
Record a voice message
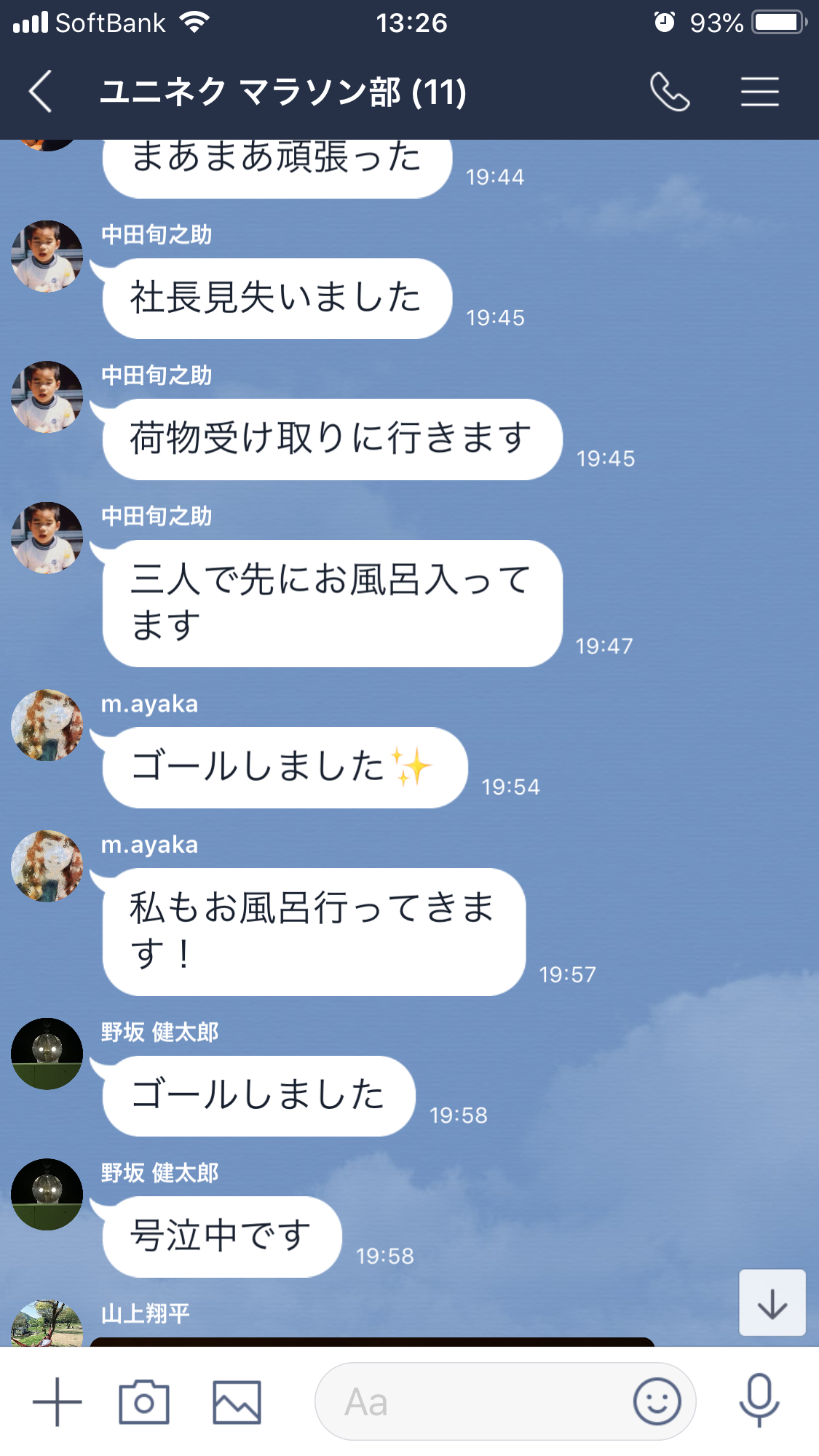[x=759, y=1400]
